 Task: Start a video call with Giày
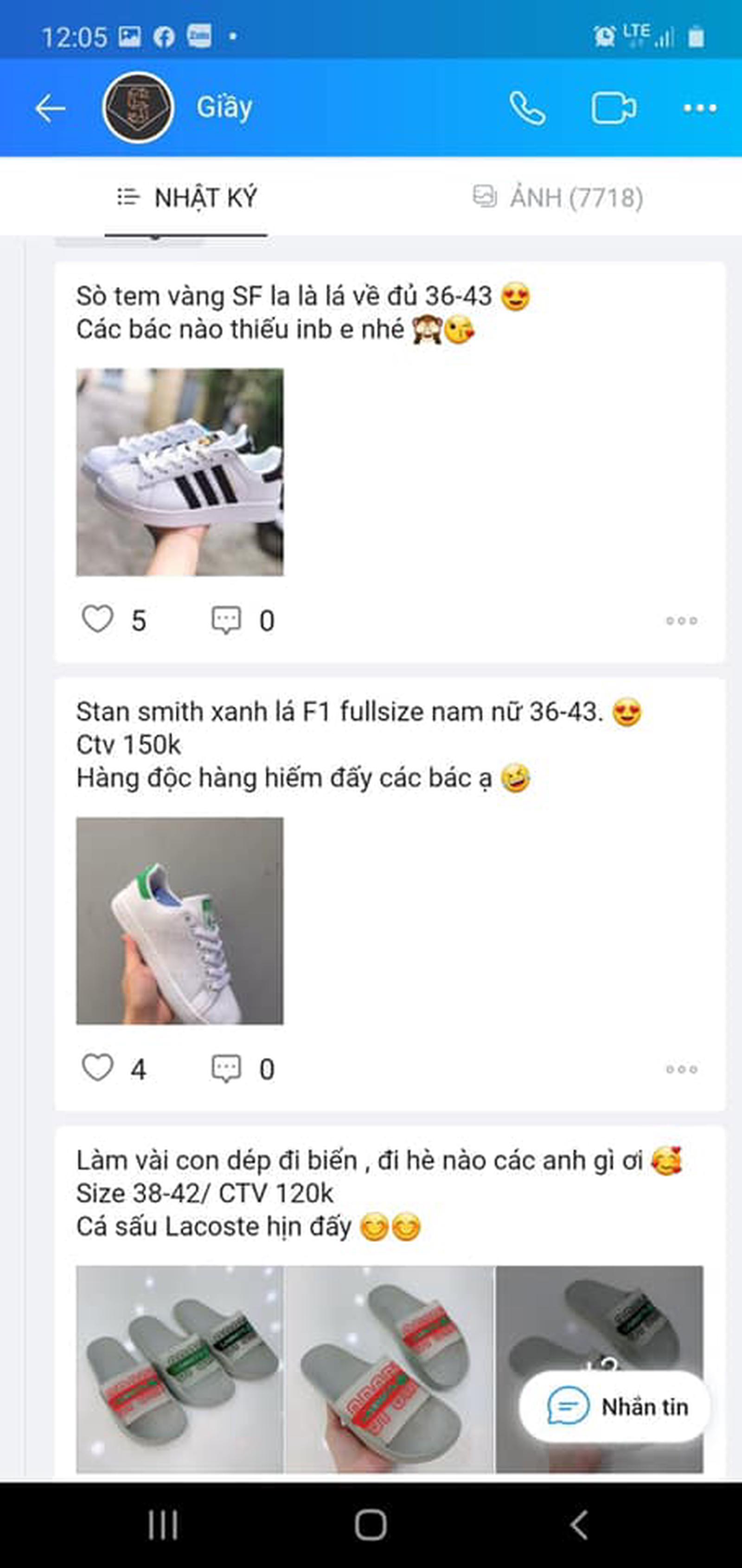click(x=614, y=108)
